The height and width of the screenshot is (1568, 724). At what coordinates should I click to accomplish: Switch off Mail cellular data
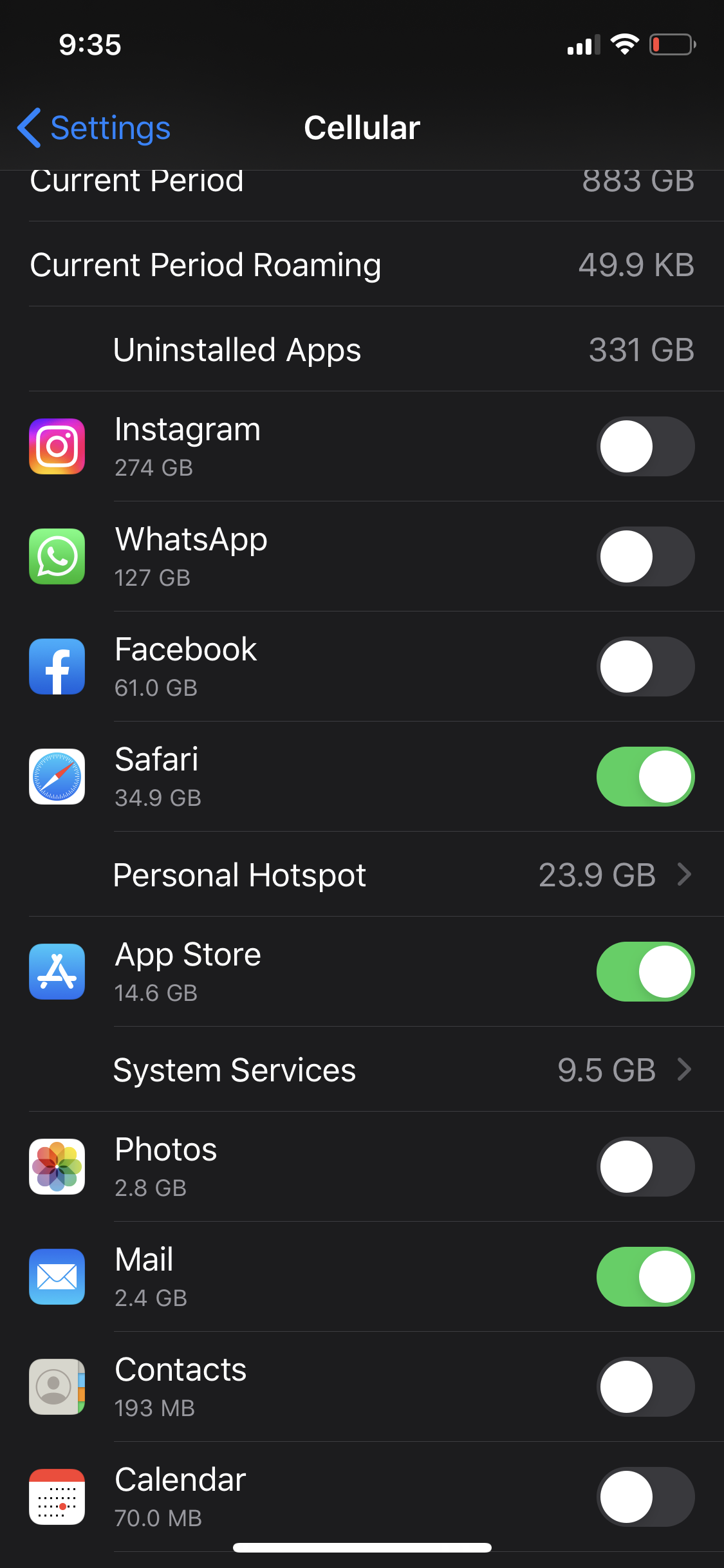click(645, 1276)
